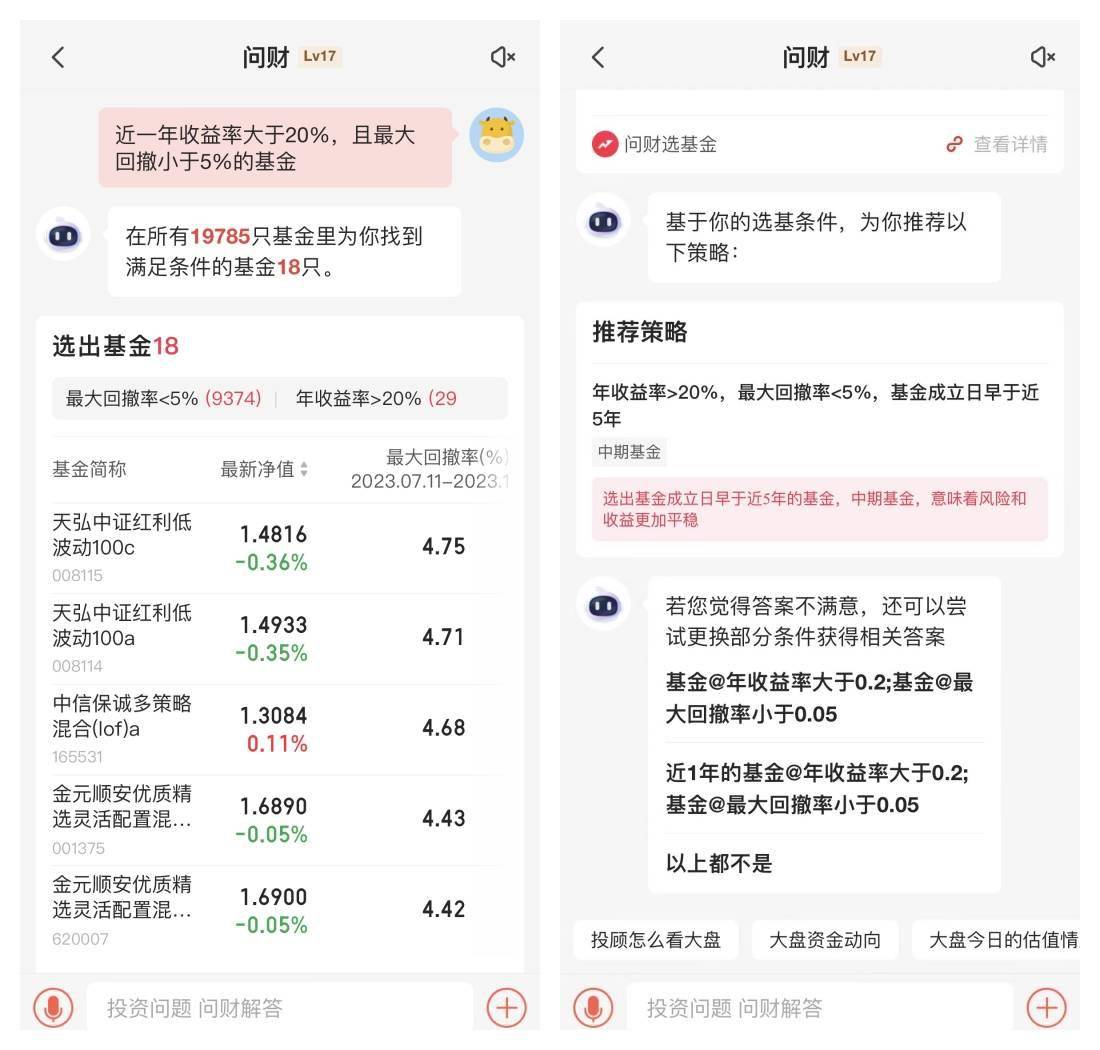1100x1050 pixels.
Task: Start voice input below the fund list
Action: click(x=53, y=1007)
